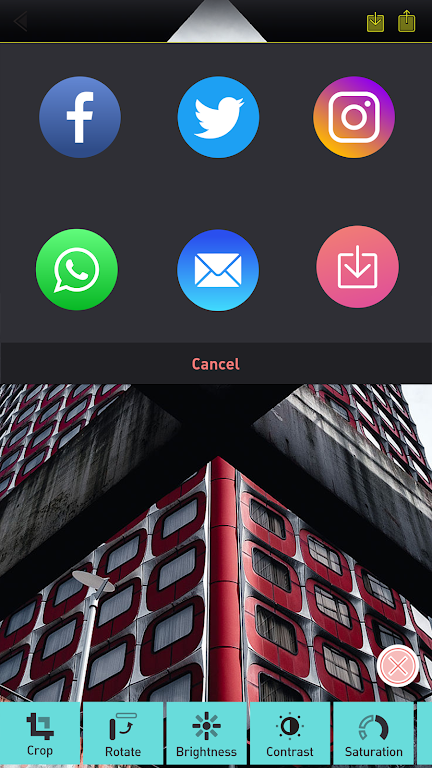This screenshot has height=768, width=432.
Task: Share the photo by email
Action: point(218,270)
